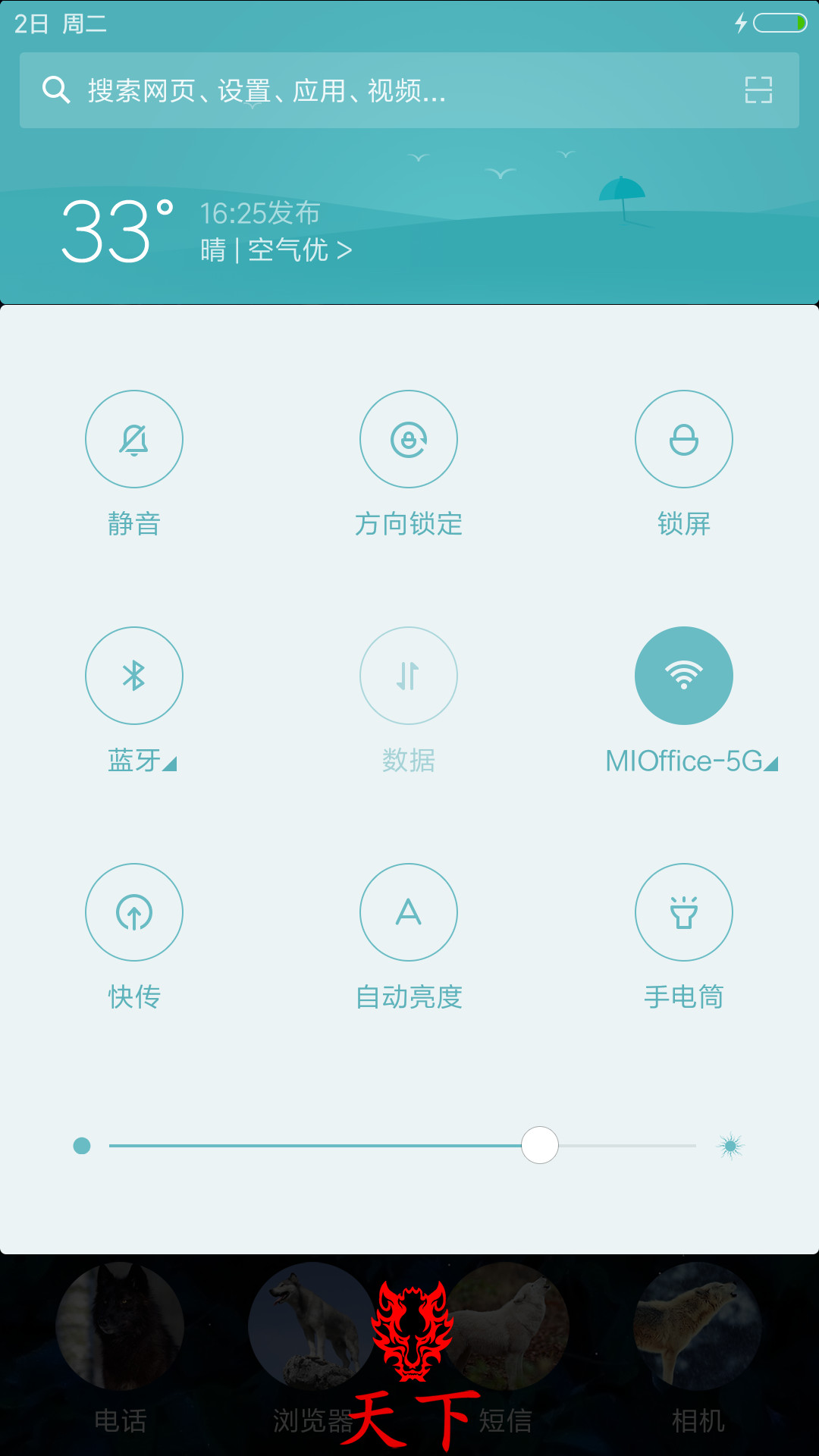Viewport: 819px width, 1456px height.
Task: Turn off the MIOffice-5G Wi-Fi toggle
Action: click(x=684, y=676)
